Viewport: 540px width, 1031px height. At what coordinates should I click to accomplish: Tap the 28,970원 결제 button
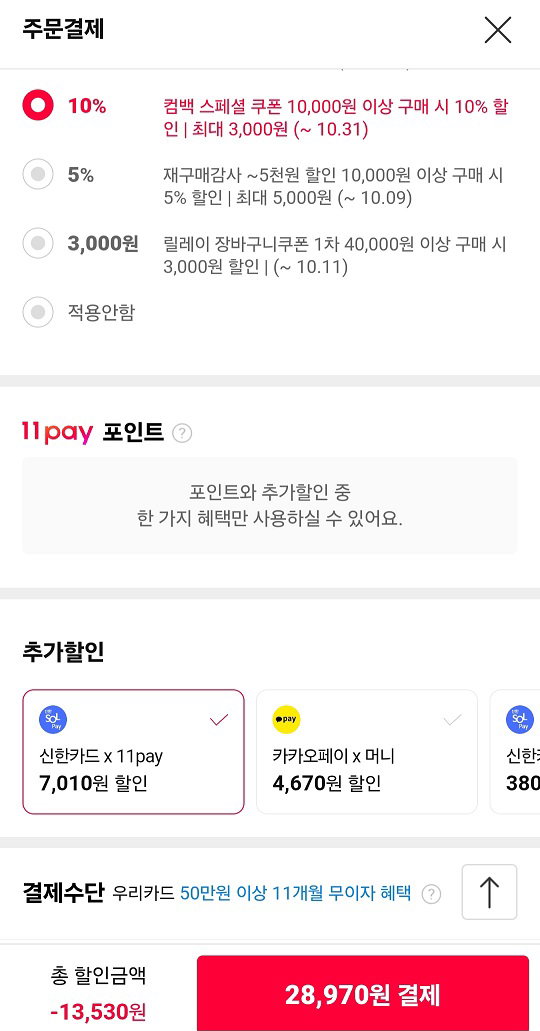[362, 994]
